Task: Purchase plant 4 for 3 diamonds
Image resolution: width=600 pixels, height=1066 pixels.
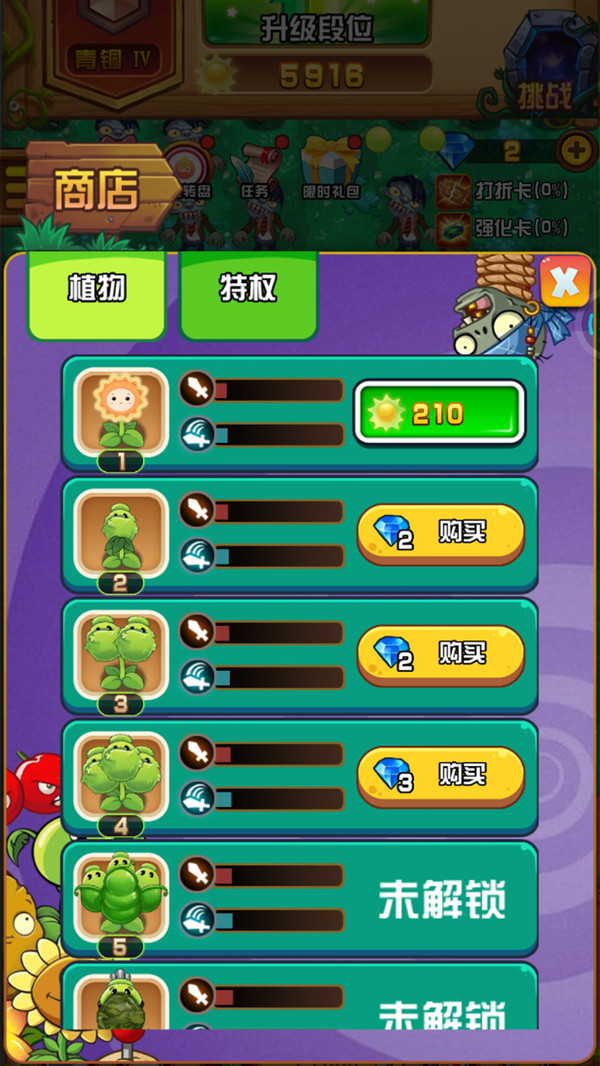Action: coord(440,777)
